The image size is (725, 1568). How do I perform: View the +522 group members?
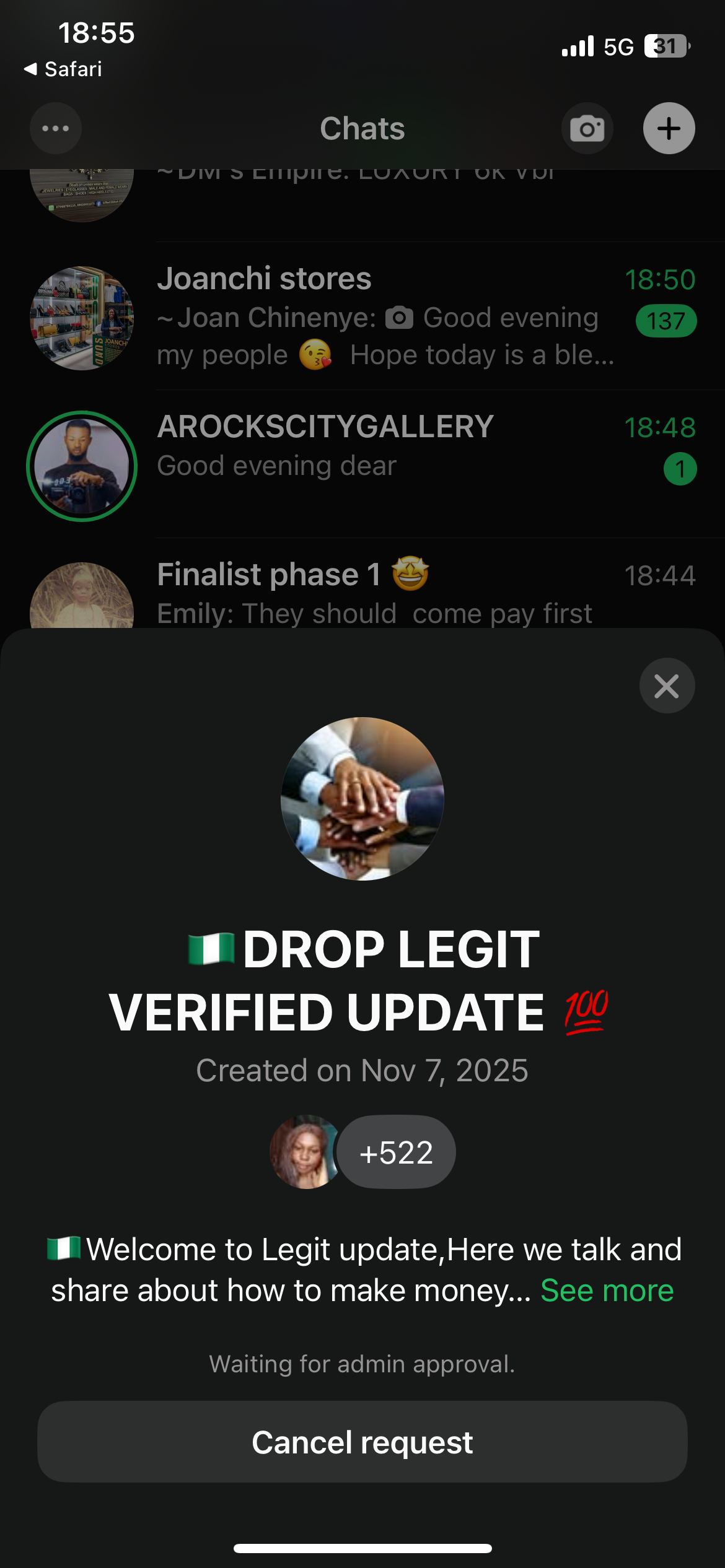click(x=396, y=1152)
